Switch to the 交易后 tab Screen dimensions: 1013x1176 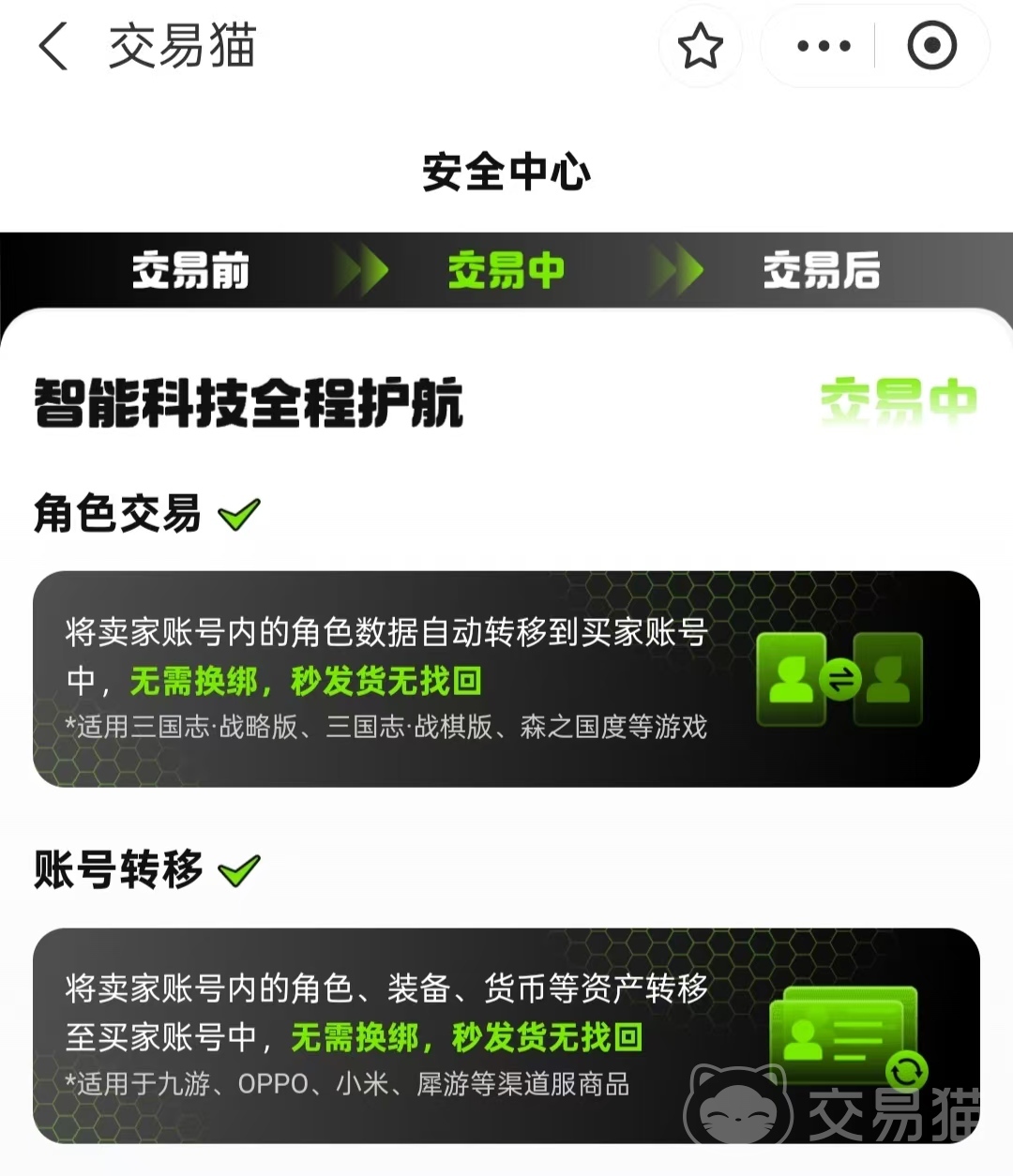[821, 271]
